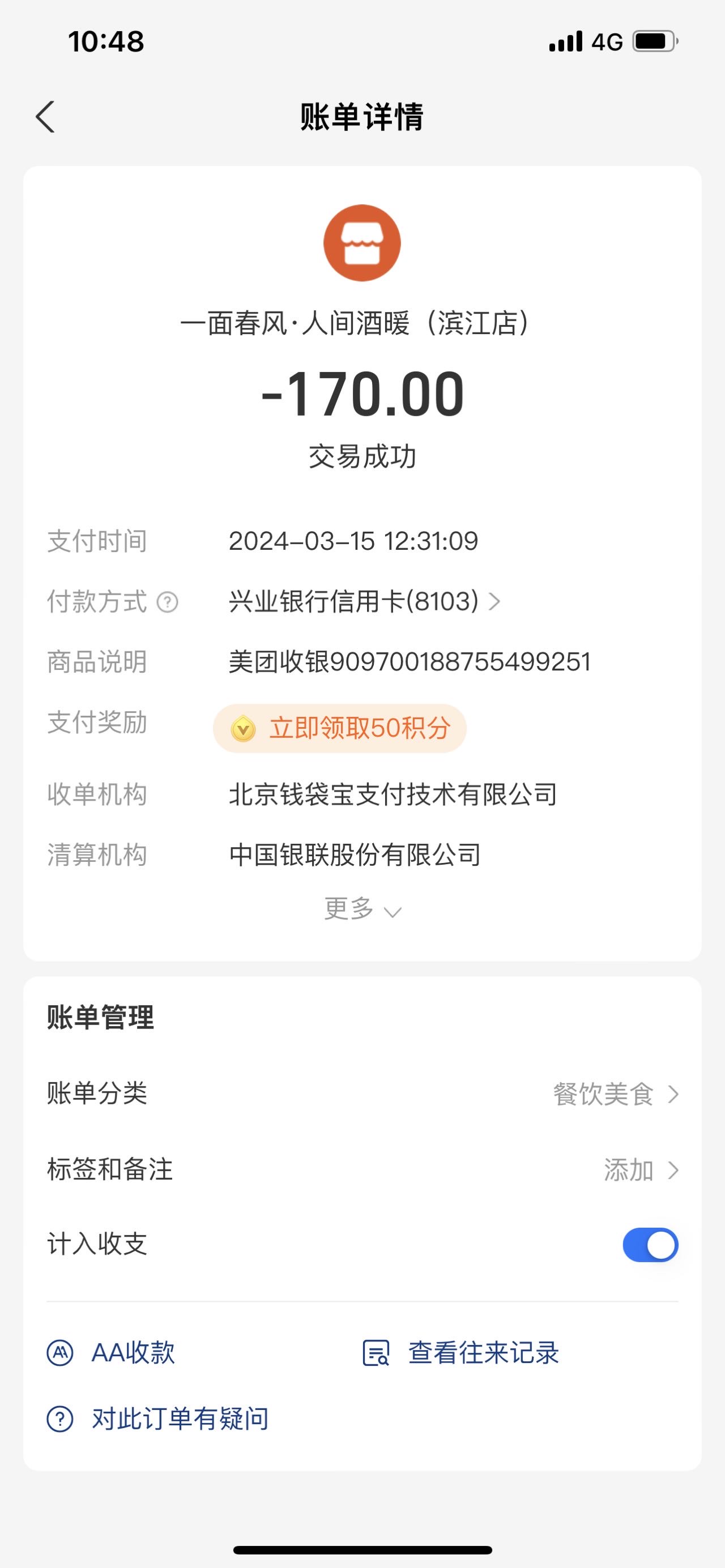Image resolution: width=725 pixels, height=1568 pixels.
Task: Add a tag in 标签和备注
Action: [x=362, y=1169]
